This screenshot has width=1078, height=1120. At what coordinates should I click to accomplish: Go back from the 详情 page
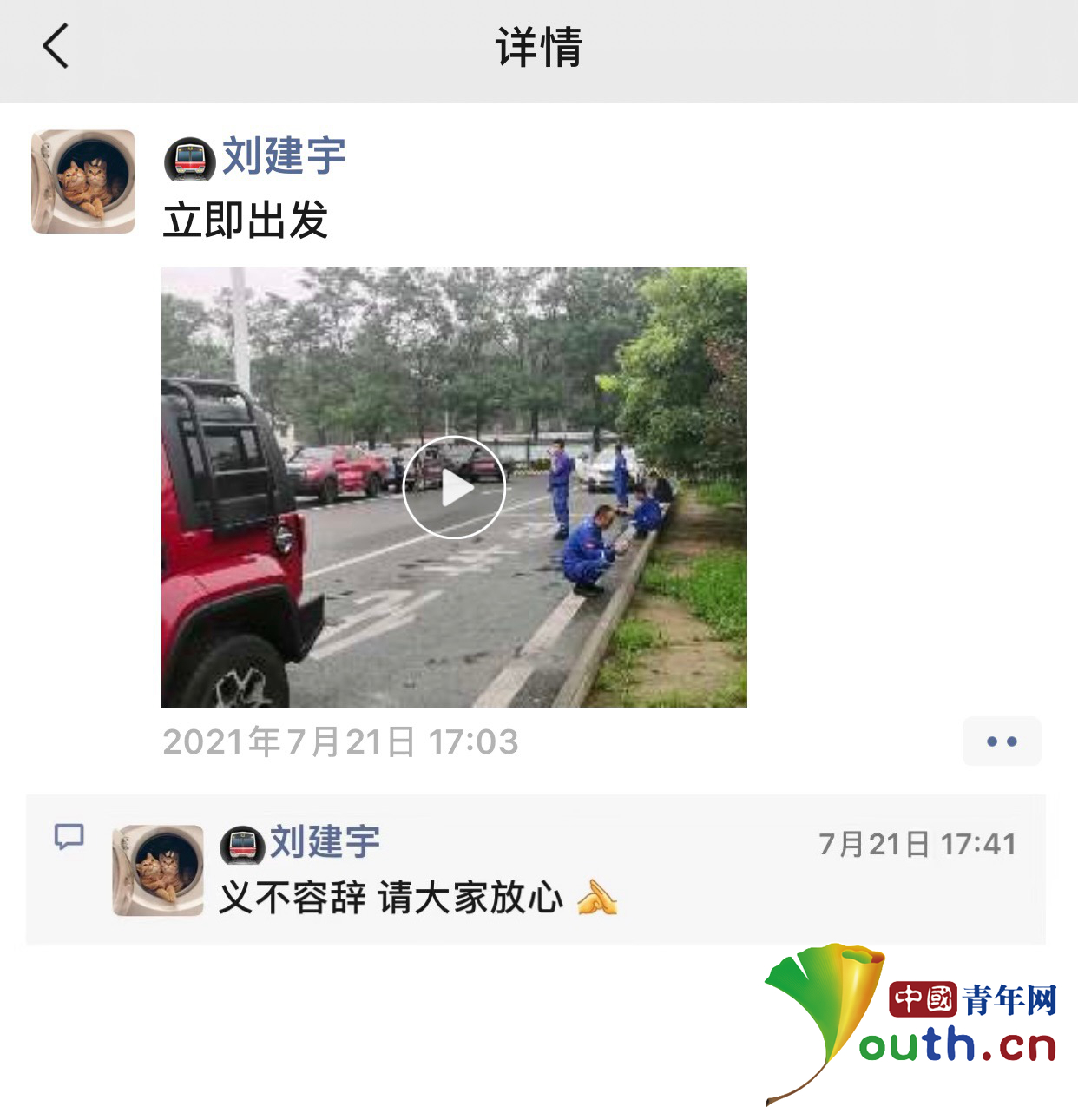[x=56, y=47]
